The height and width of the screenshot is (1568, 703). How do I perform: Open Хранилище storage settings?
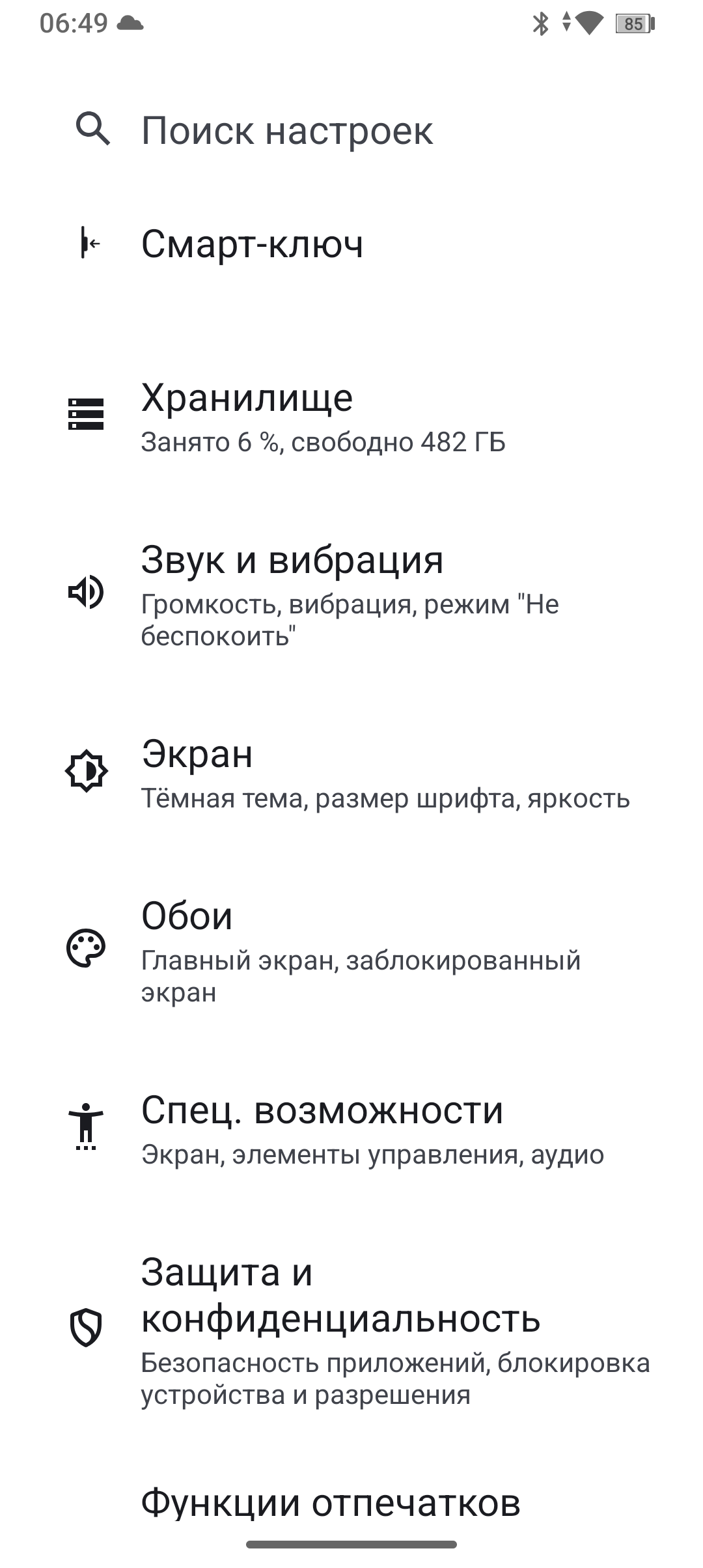point(323,417)
